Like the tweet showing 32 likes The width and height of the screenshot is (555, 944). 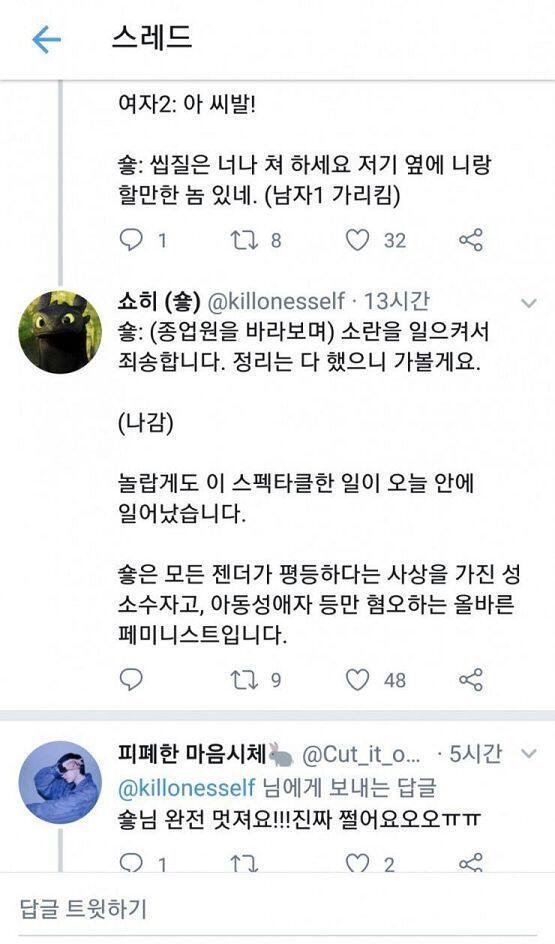[x=357, y=240]
